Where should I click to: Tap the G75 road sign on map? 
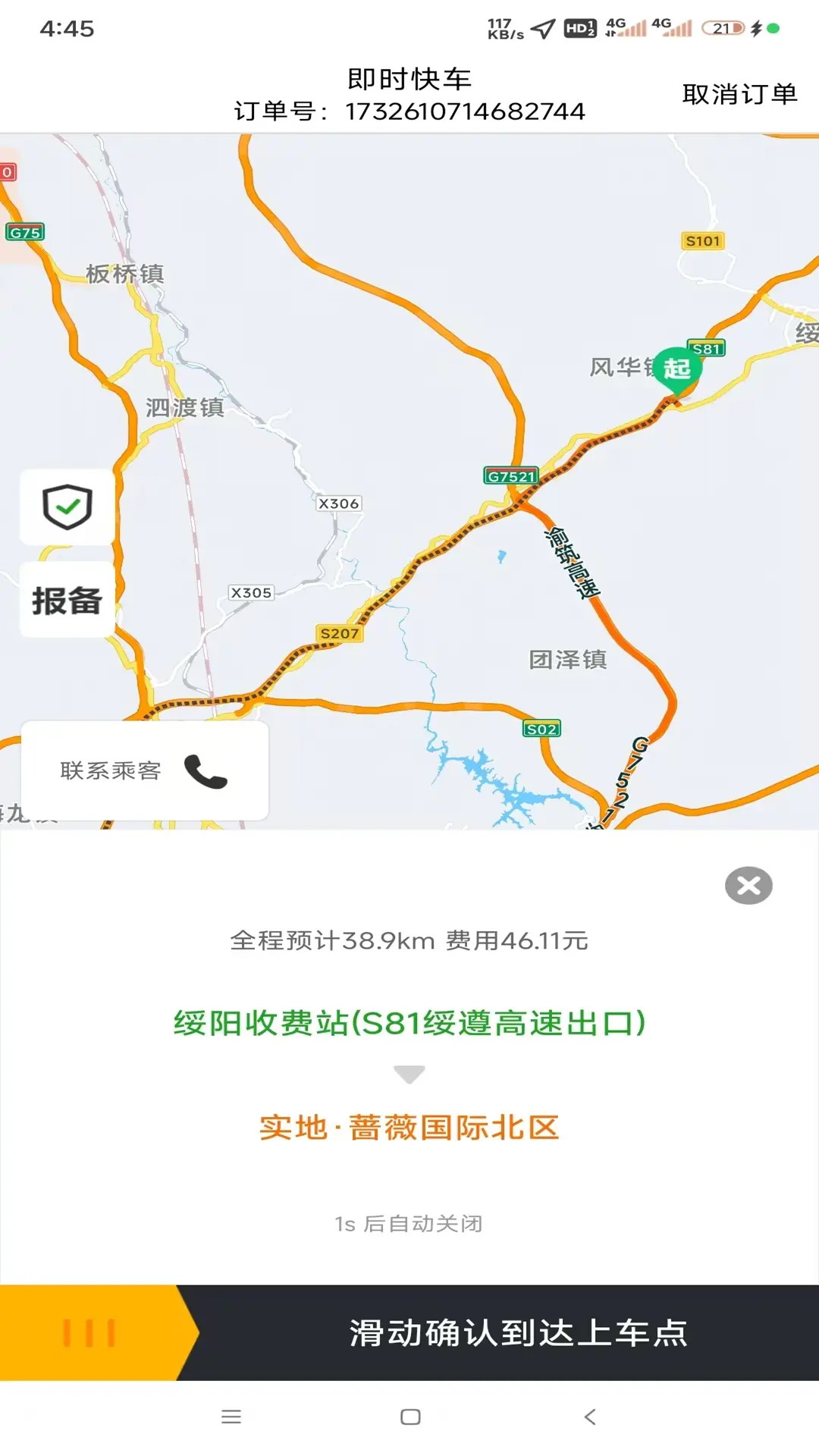point(24,234)
